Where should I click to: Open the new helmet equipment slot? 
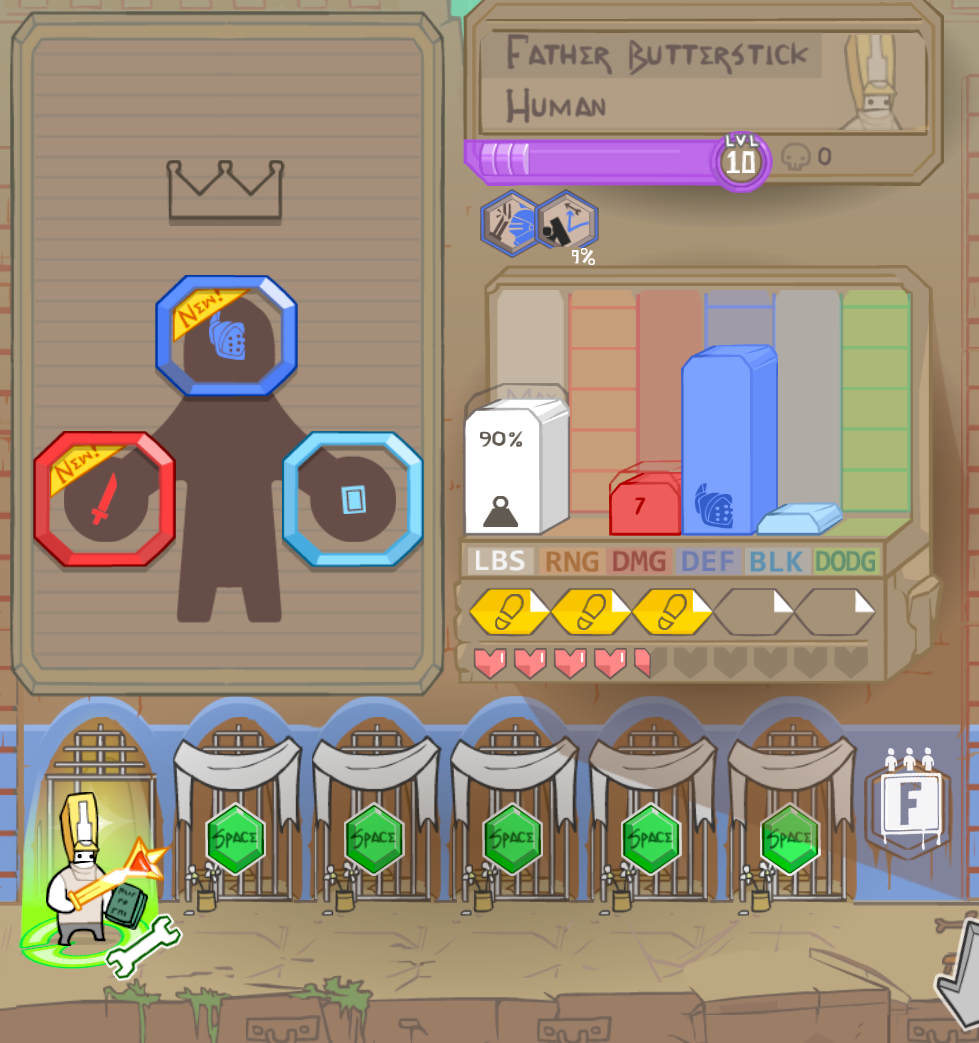click(226, 336)
